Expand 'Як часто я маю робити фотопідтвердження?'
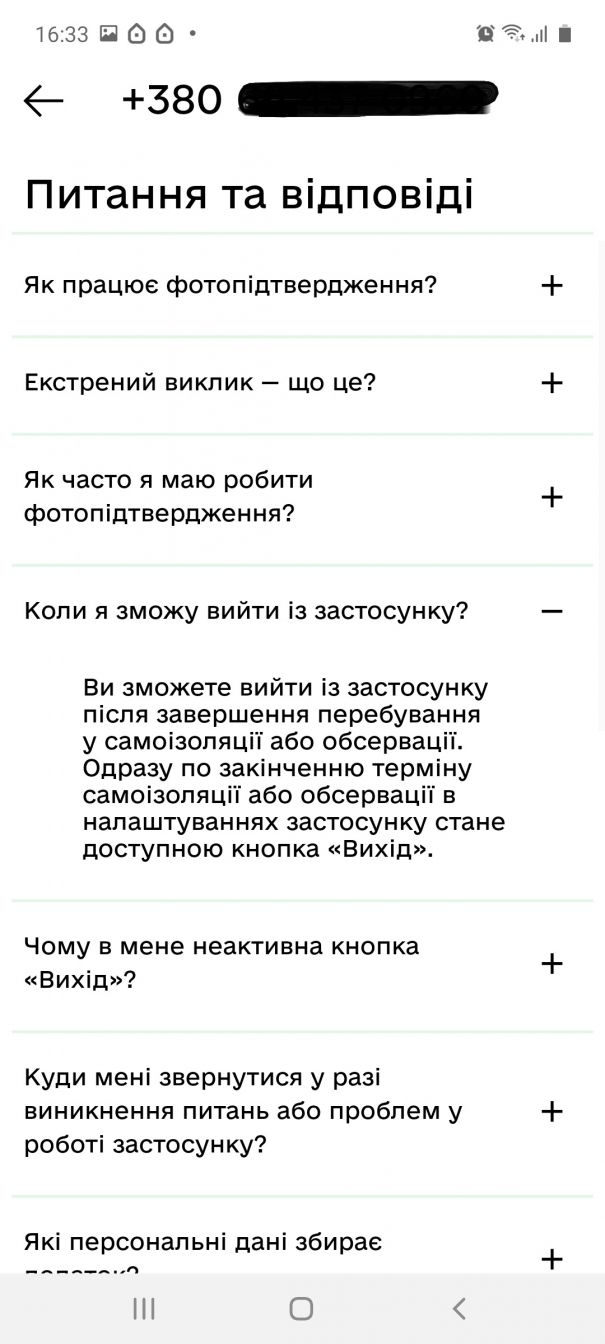605x1344 pixels. click(551, 497)
